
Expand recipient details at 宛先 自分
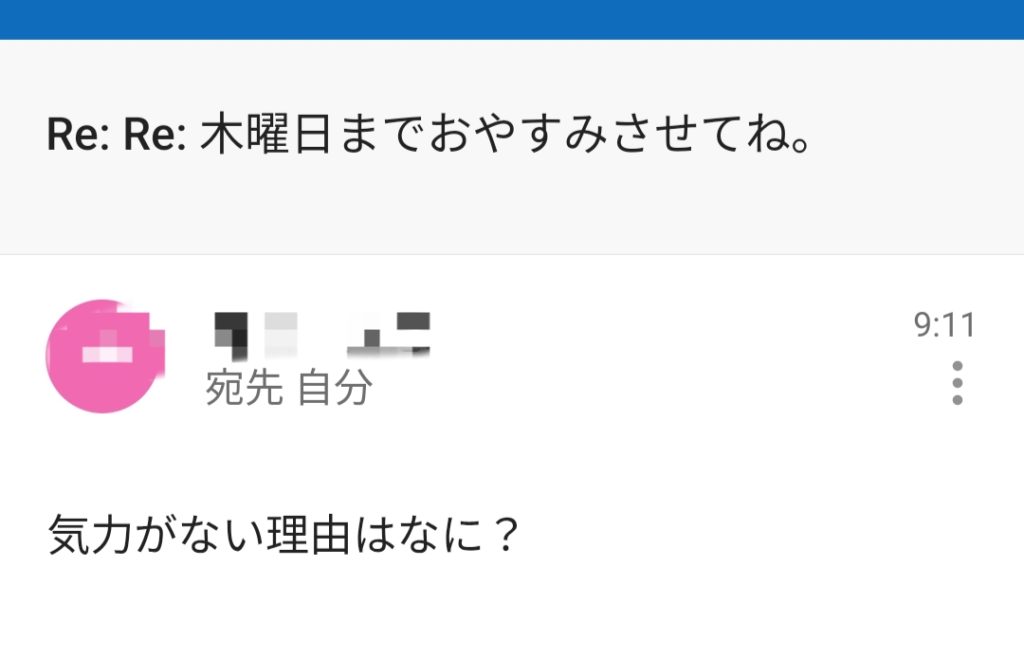(289, 389)
